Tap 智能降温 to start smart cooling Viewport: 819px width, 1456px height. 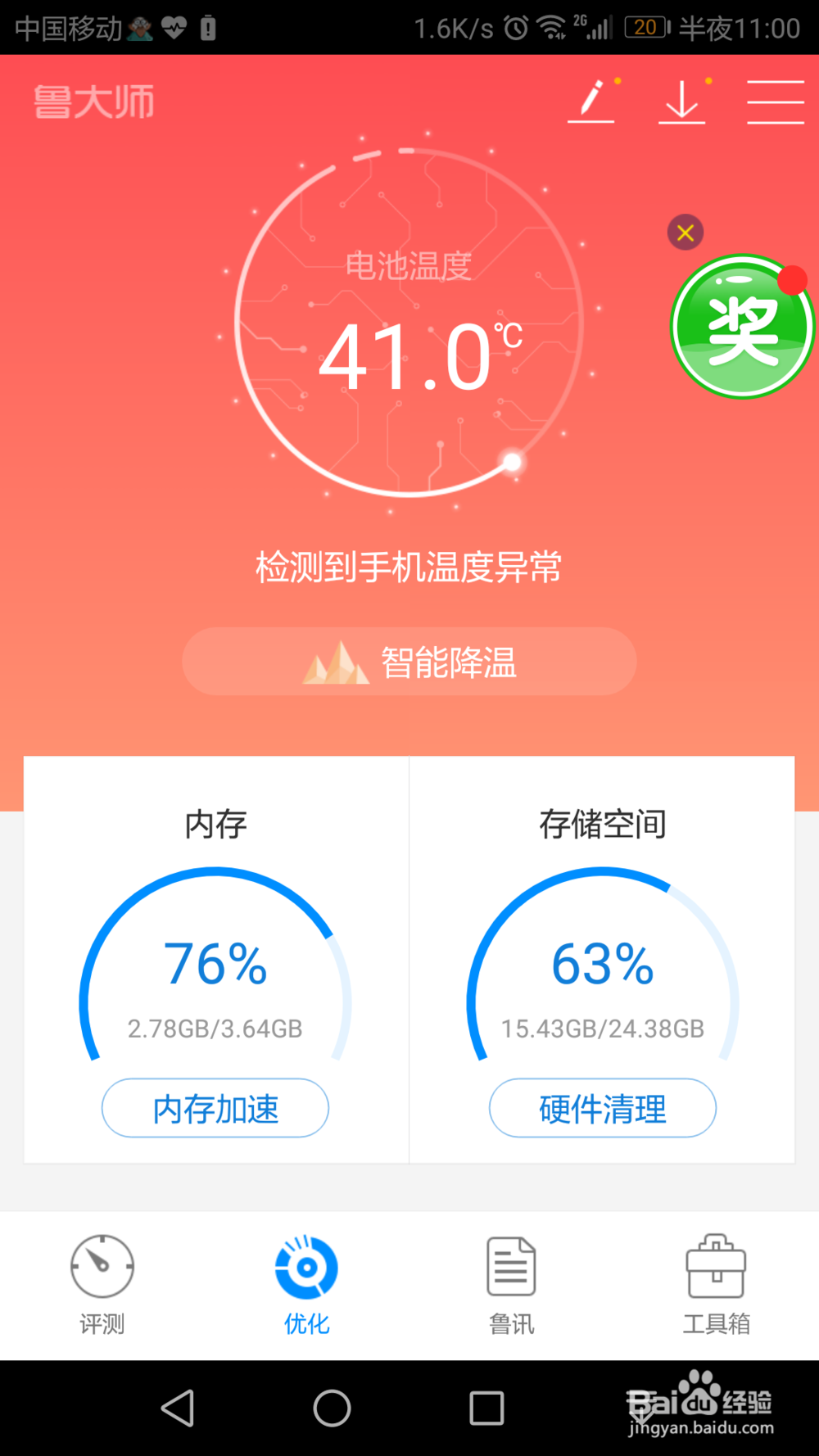tap(409, 662)
